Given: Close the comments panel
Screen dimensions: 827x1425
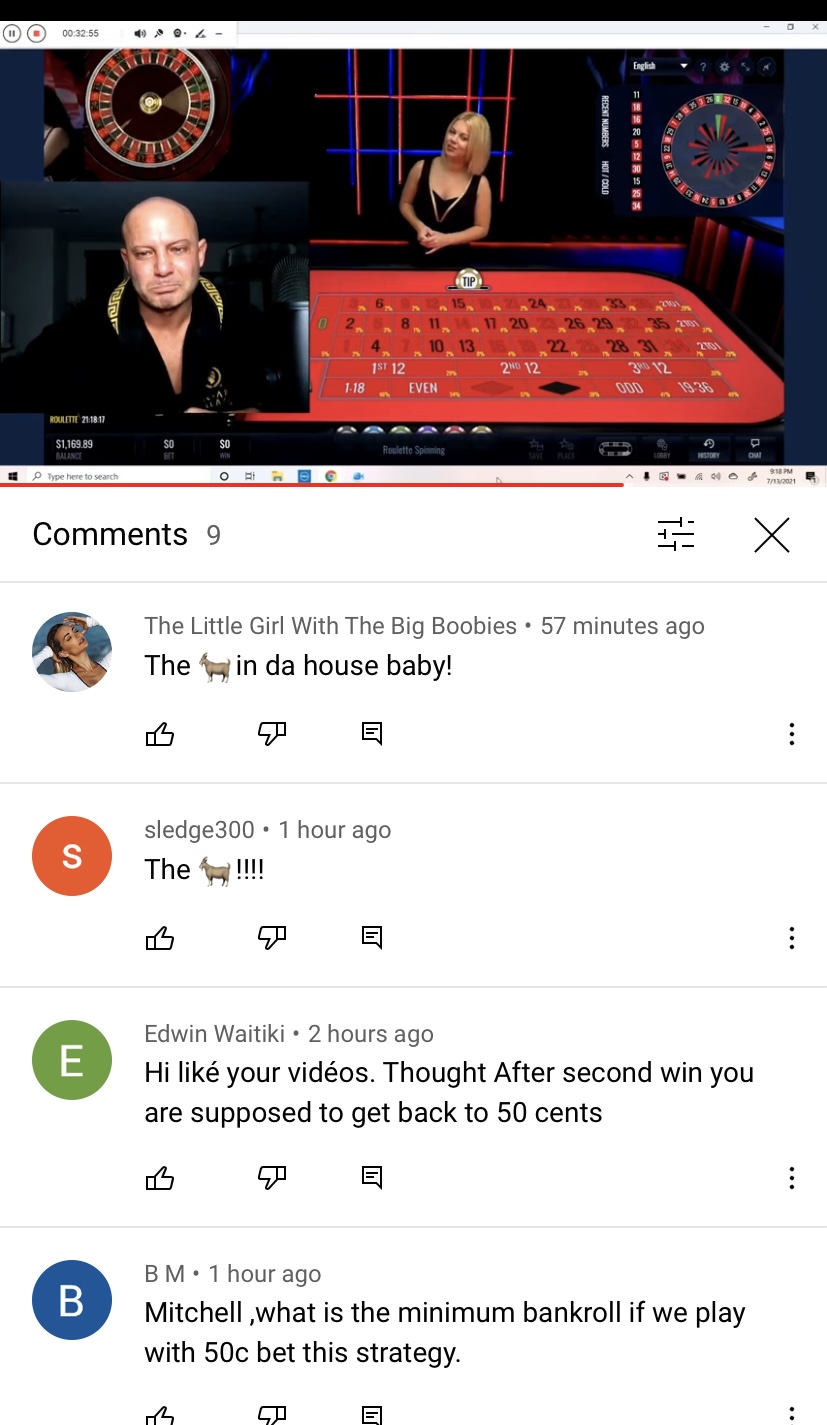Looking at the screenshot, I should click(x=771, y=535).
